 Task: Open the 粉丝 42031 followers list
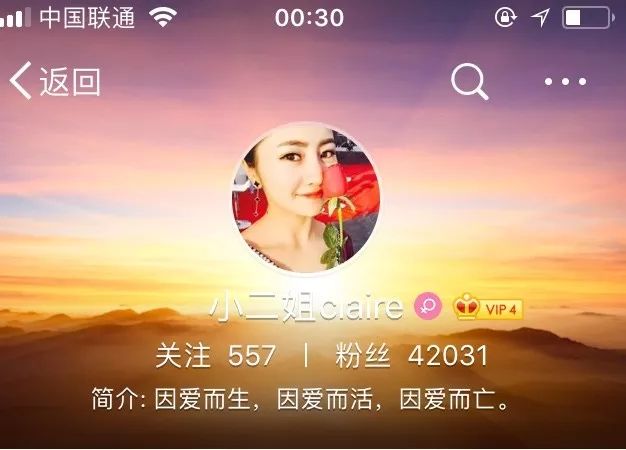411,355
